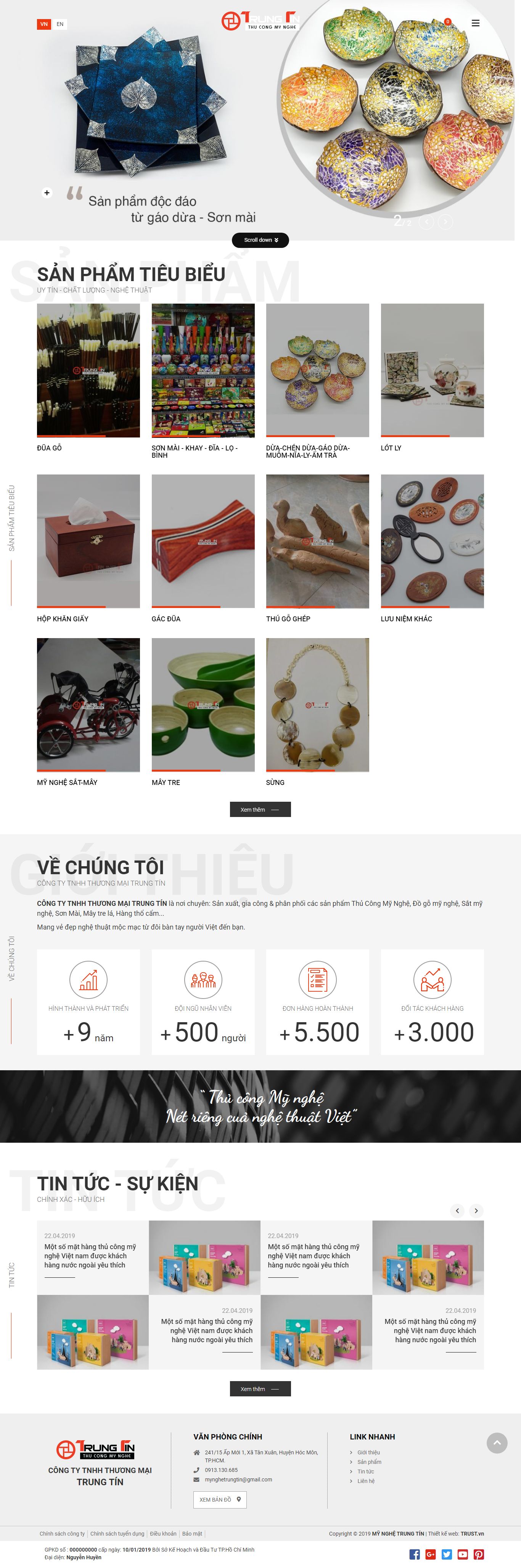Go to next banner slide

tap(445, 222)
